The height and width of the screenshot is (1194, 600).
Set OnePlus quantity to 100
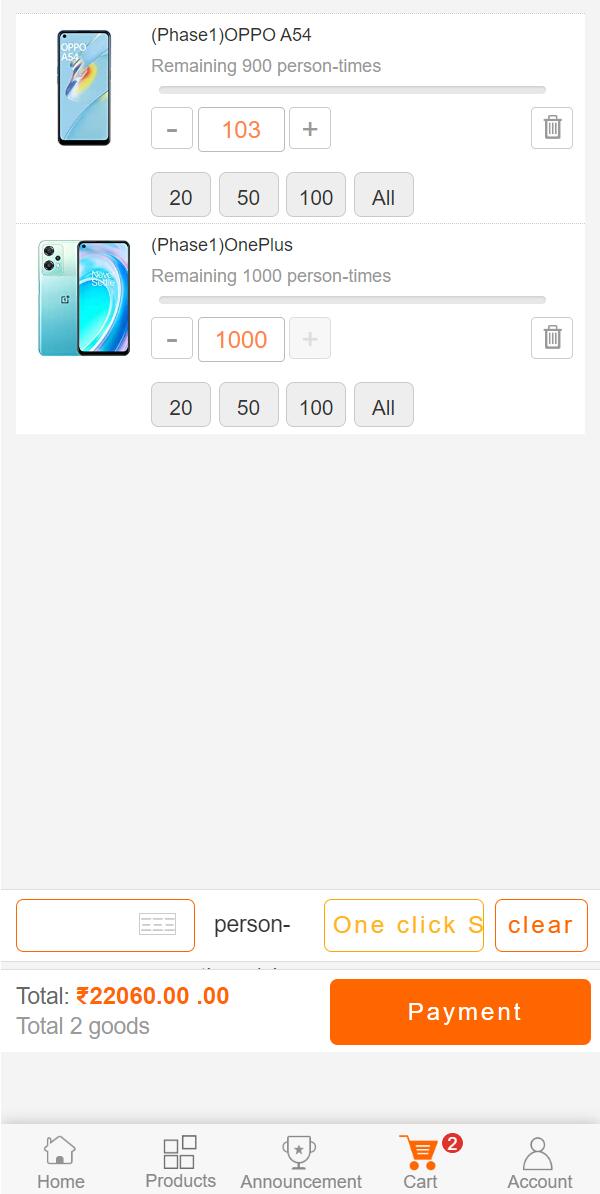pos(316,406)
